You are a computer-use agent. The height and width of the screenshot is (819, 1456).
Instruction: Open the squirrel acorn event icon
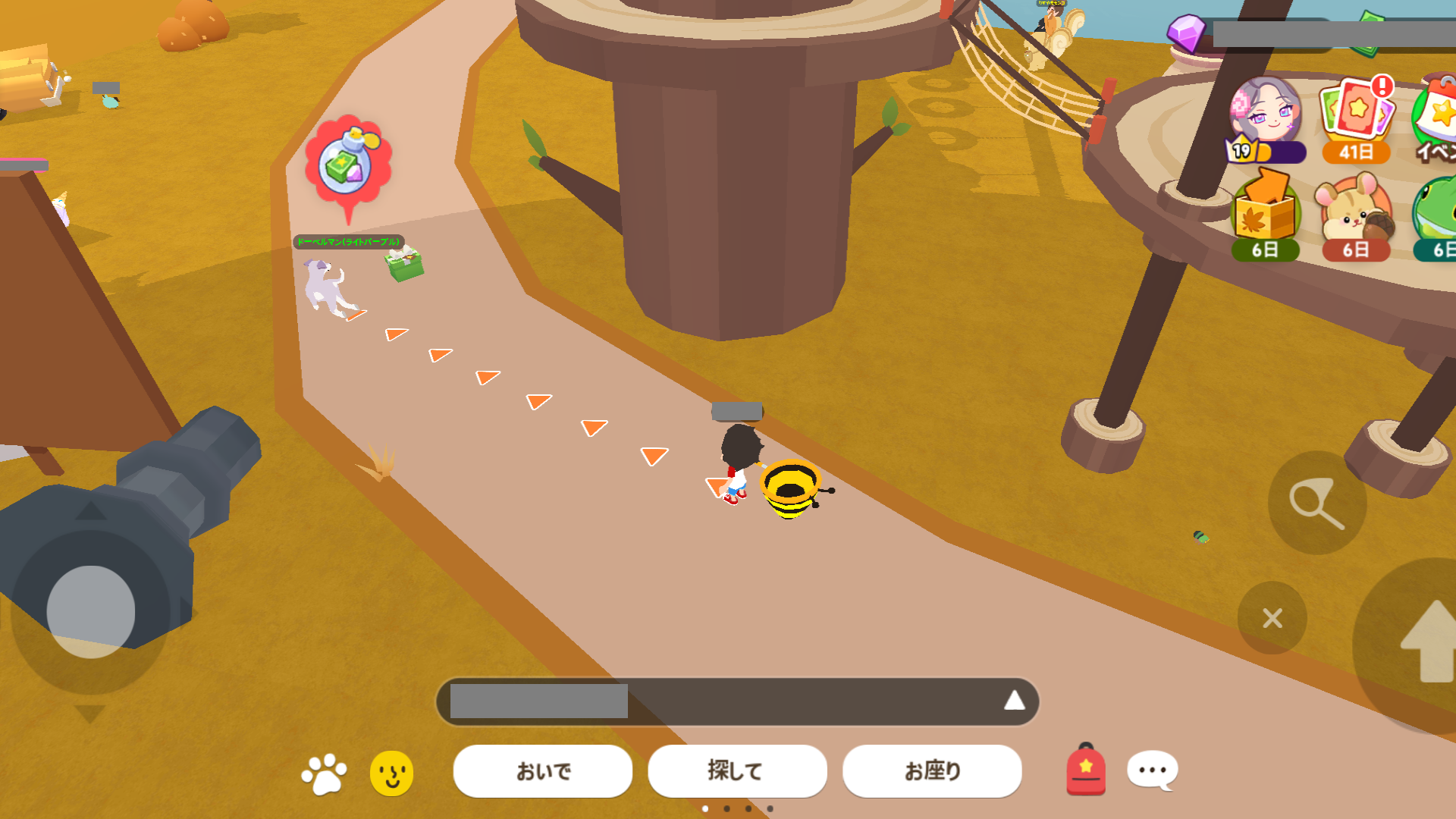(1356, 216)
